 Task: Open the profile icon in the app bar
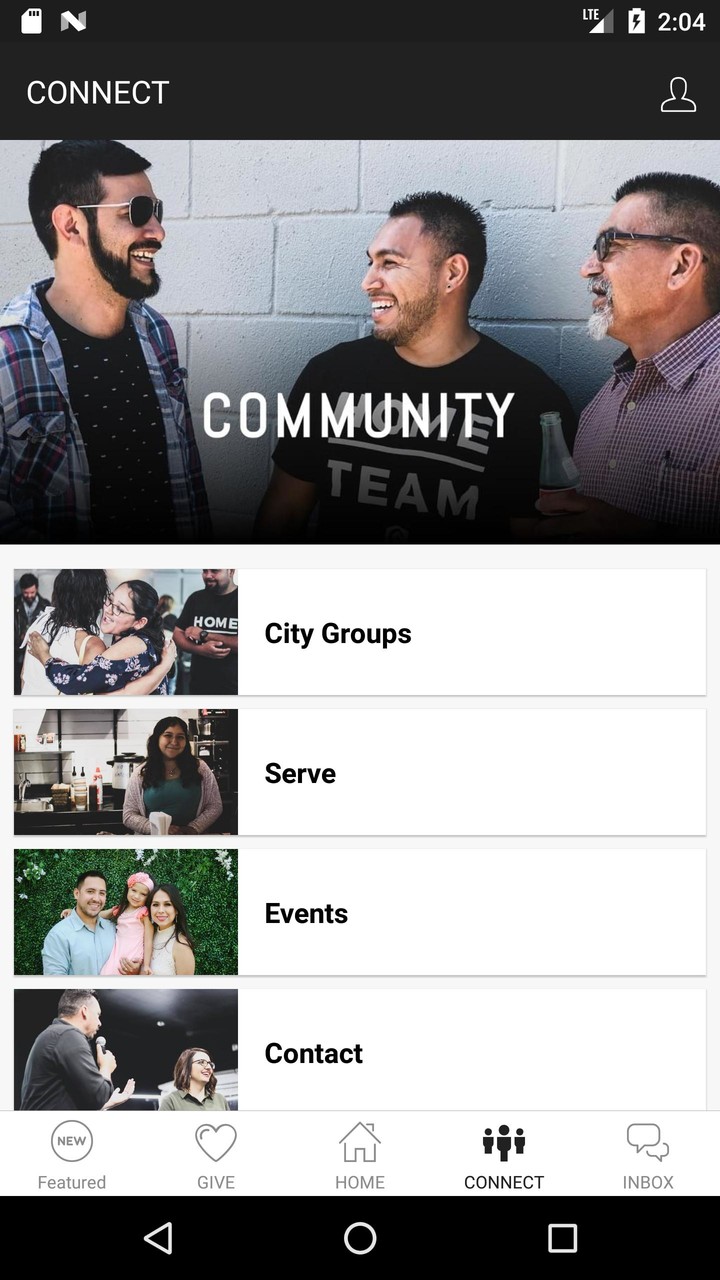678,94
